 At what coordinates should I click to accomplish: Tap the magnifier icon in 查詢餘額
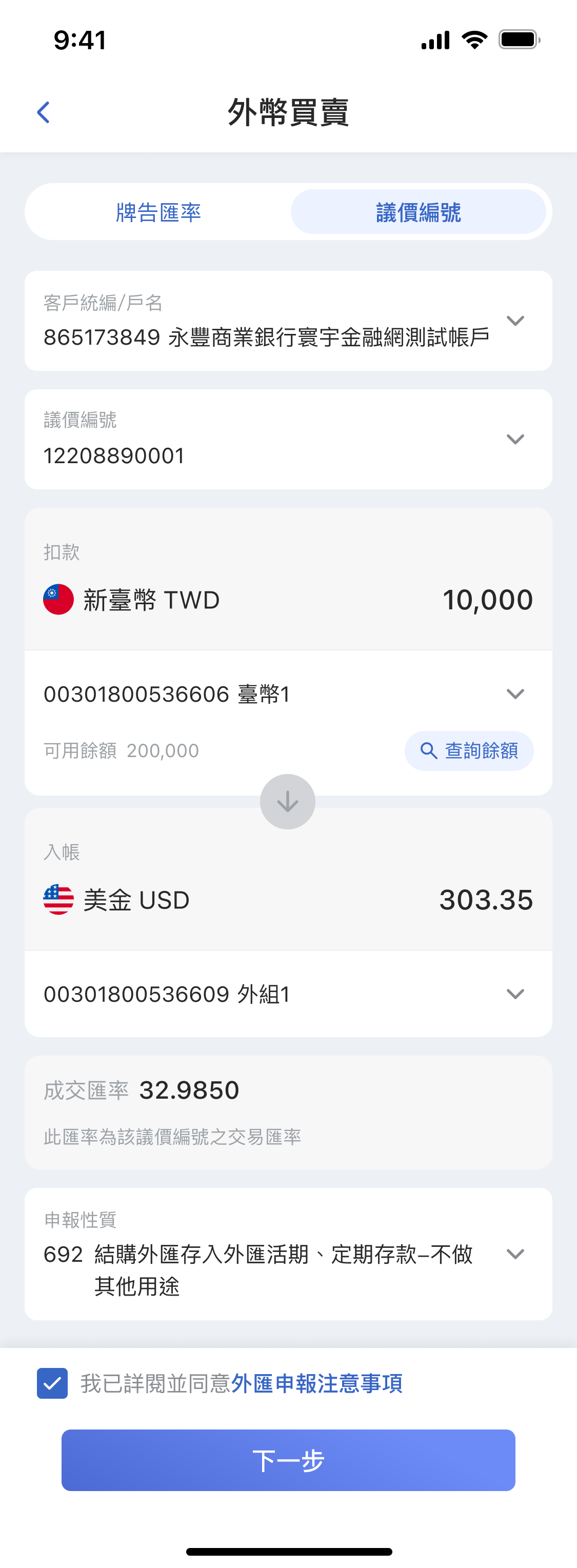(428, 751)
